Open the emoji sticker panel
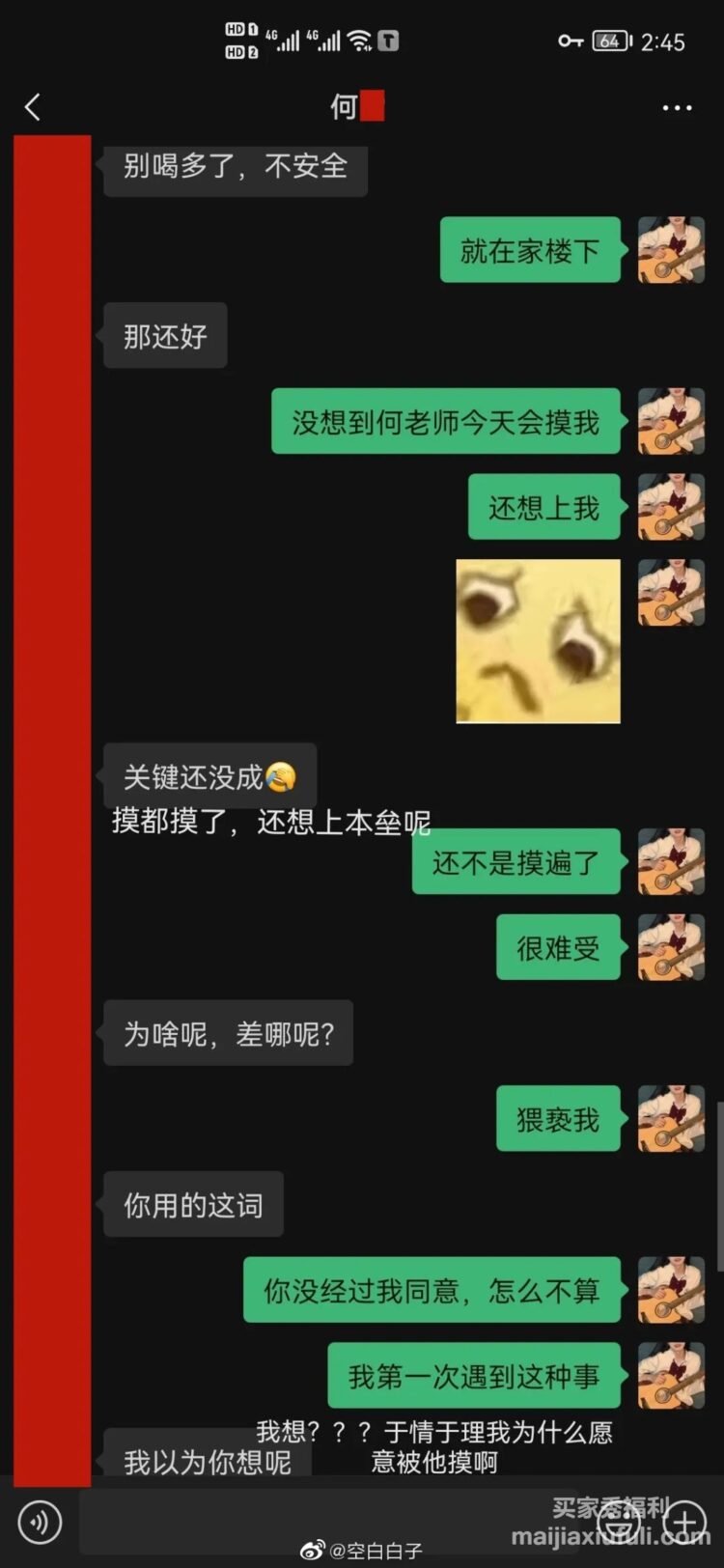The image size is (724, 1568). point(621,1523)
